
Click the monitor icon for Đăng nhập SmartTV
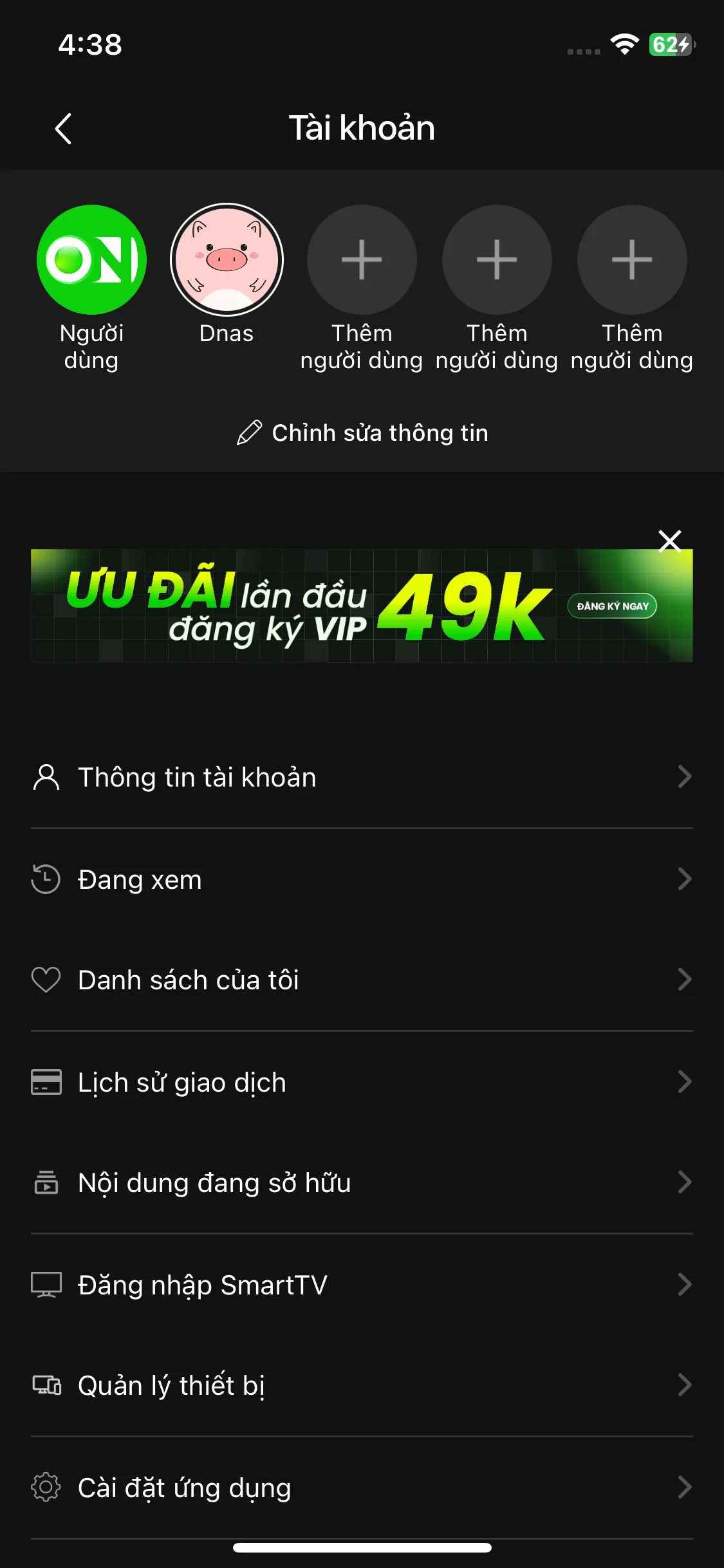tap(46, 1284)
